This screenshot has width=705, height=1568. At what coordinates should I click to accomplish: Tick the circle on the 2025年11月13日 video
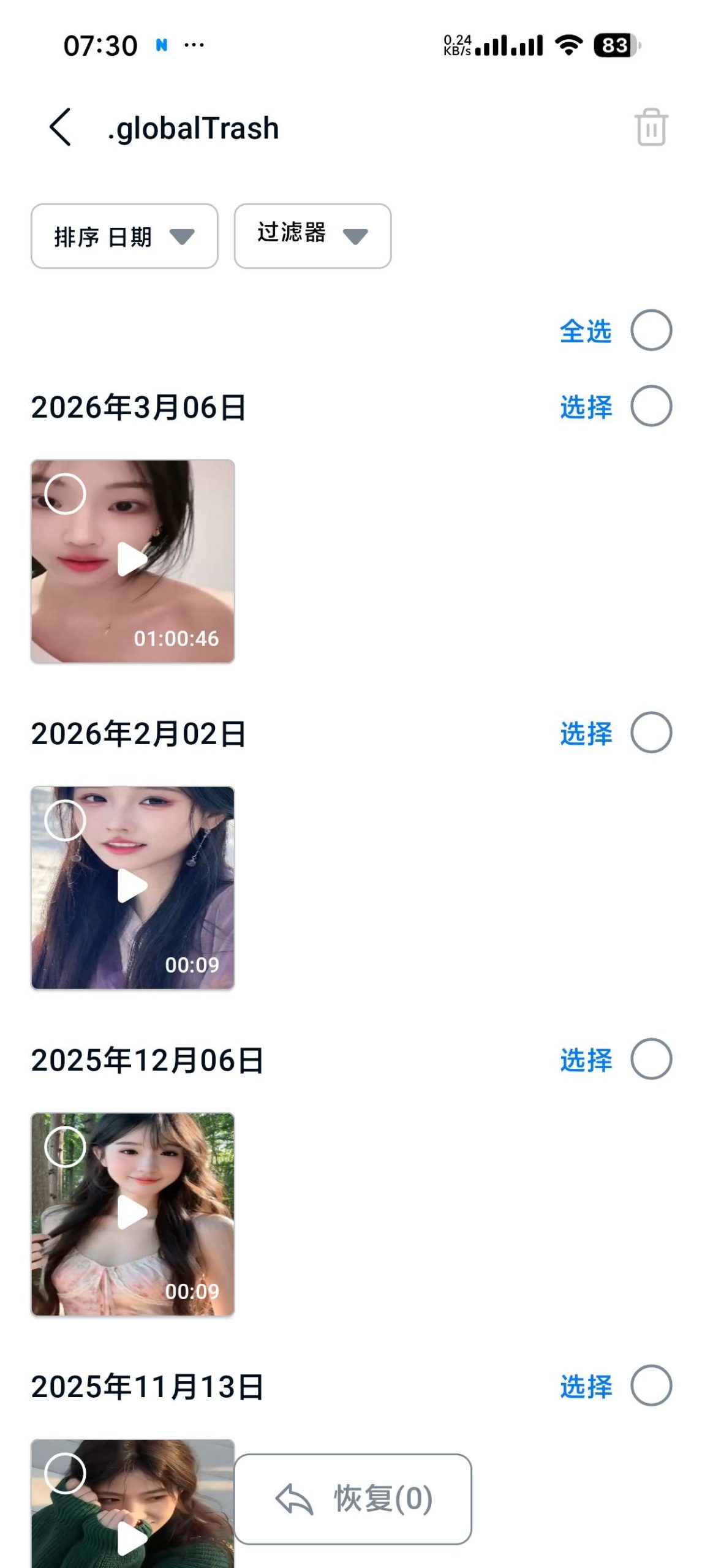[65, 1473]
